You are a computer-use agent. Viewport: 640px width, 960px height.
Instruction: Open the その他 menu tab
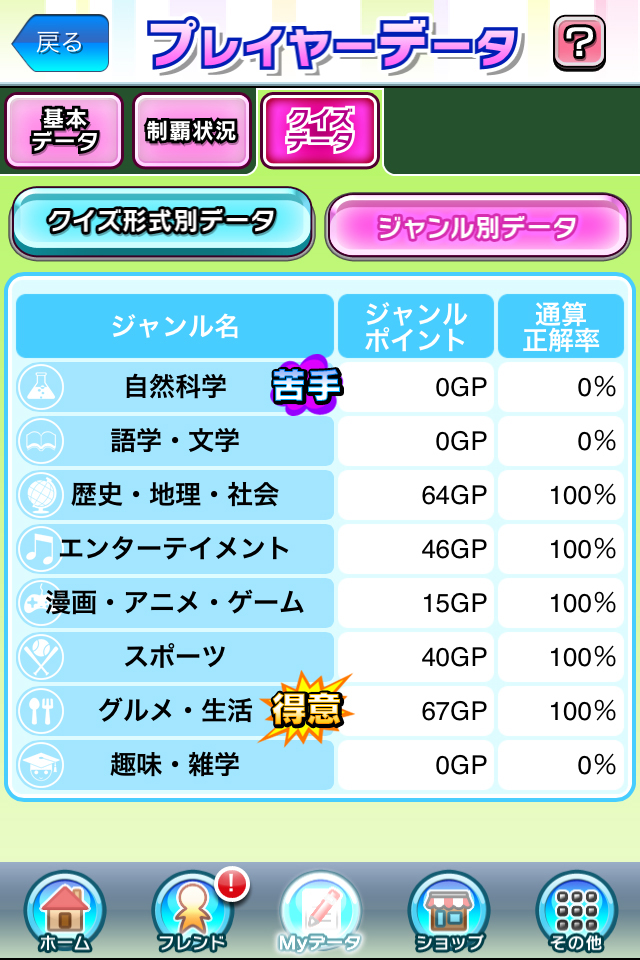(x=576, y=912)
